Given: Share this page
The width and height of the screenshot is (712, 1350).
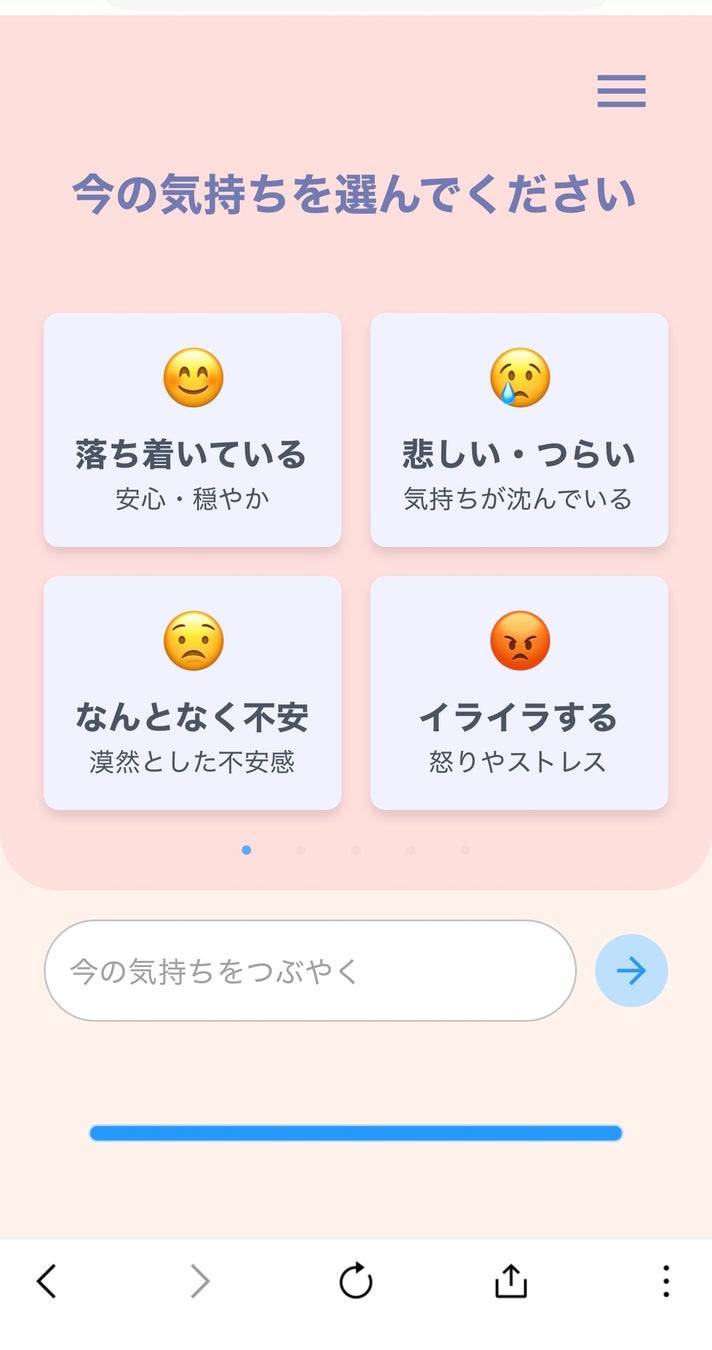Looking at the screenshot, I should 511,1281.
